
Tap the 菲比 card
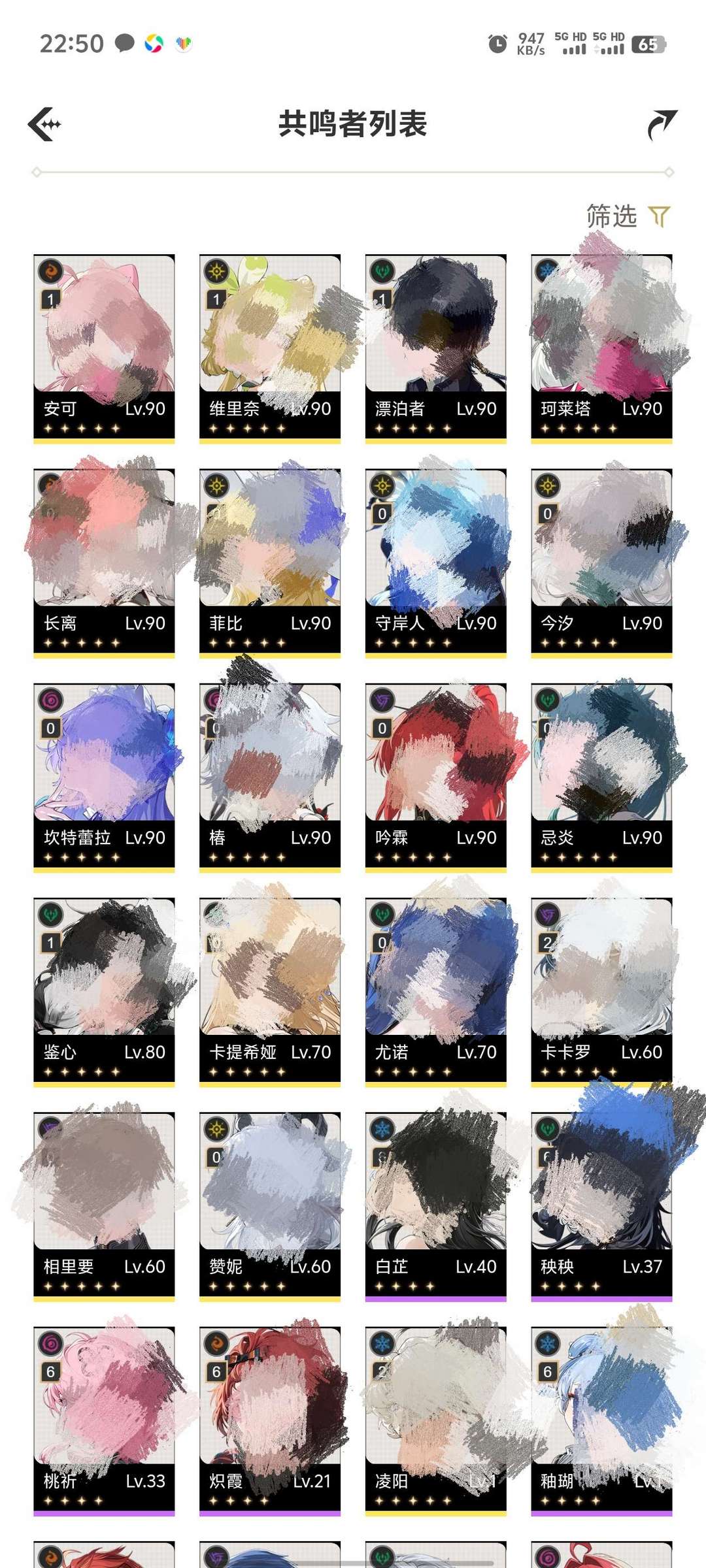[269, 562]
